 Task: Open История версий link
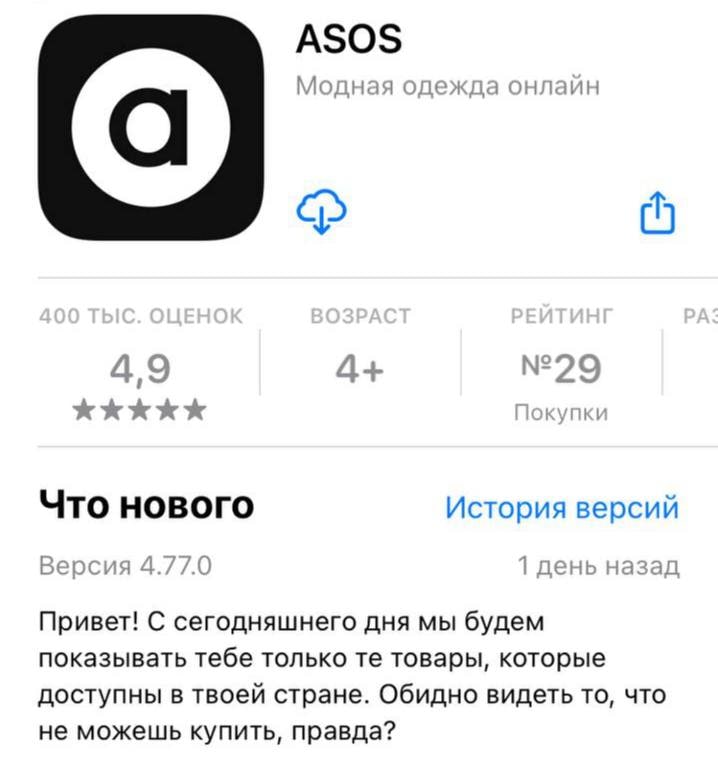(x=561, y=507)
